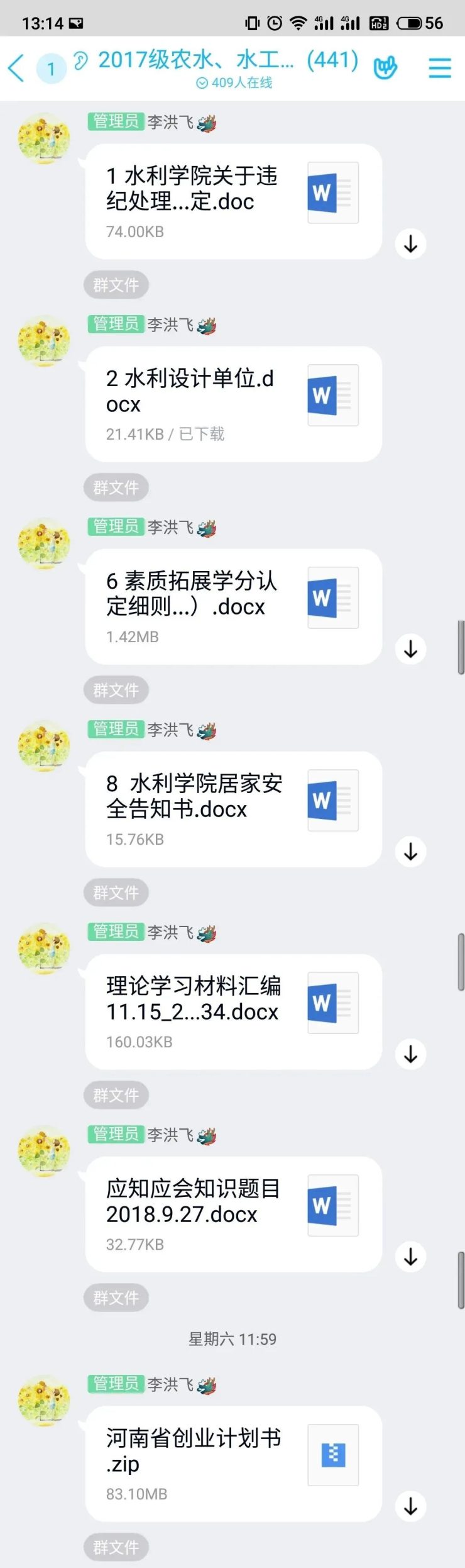This screenshot has width=465, height=1568.
Task: Tap 群文件 tag under 河南省创业计划书.zip
Action: pyautogui.click(x=116, y=1547)
